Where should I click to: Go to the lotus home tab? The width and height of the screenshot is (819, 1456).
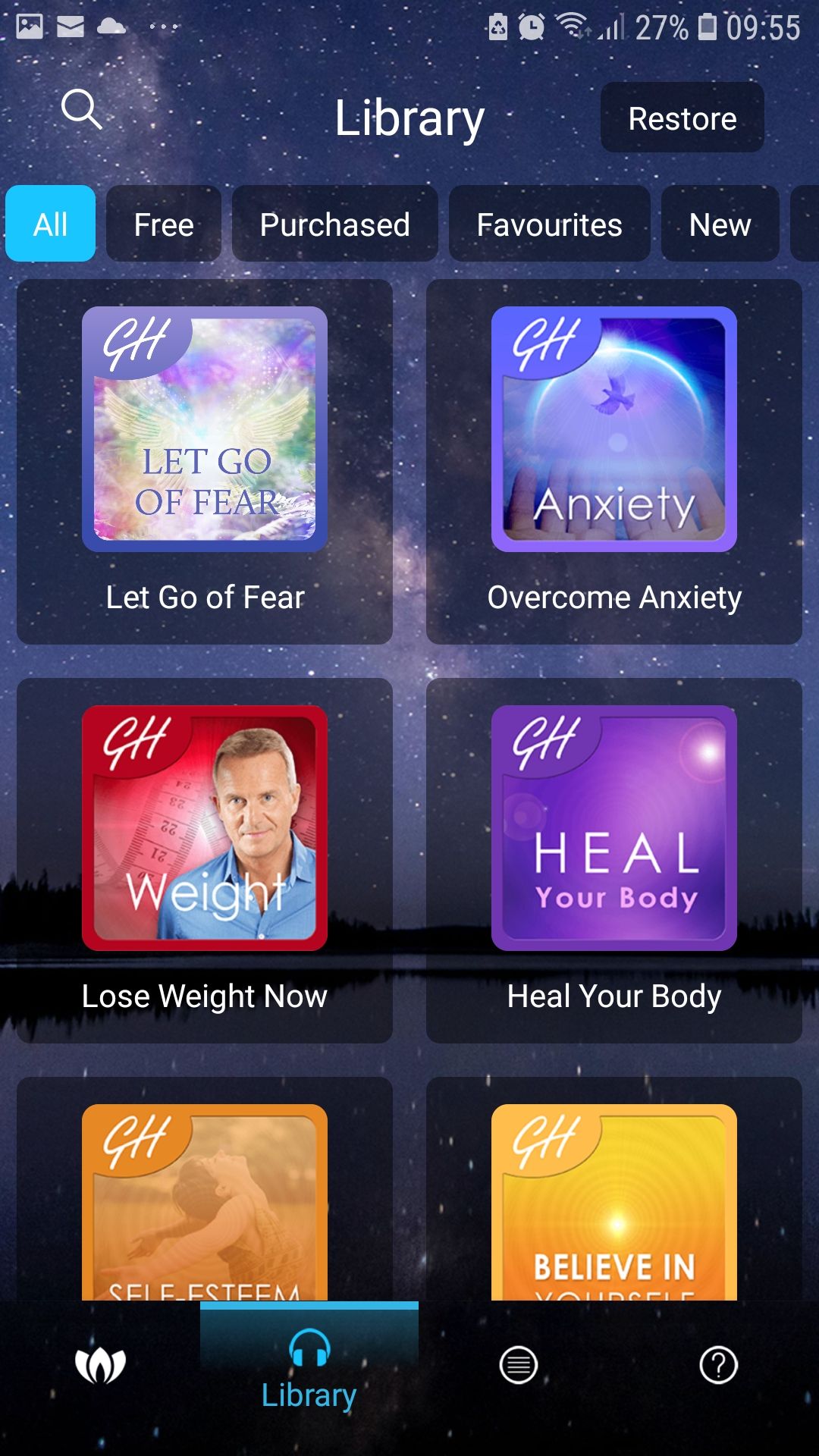tap(100, 1367)
